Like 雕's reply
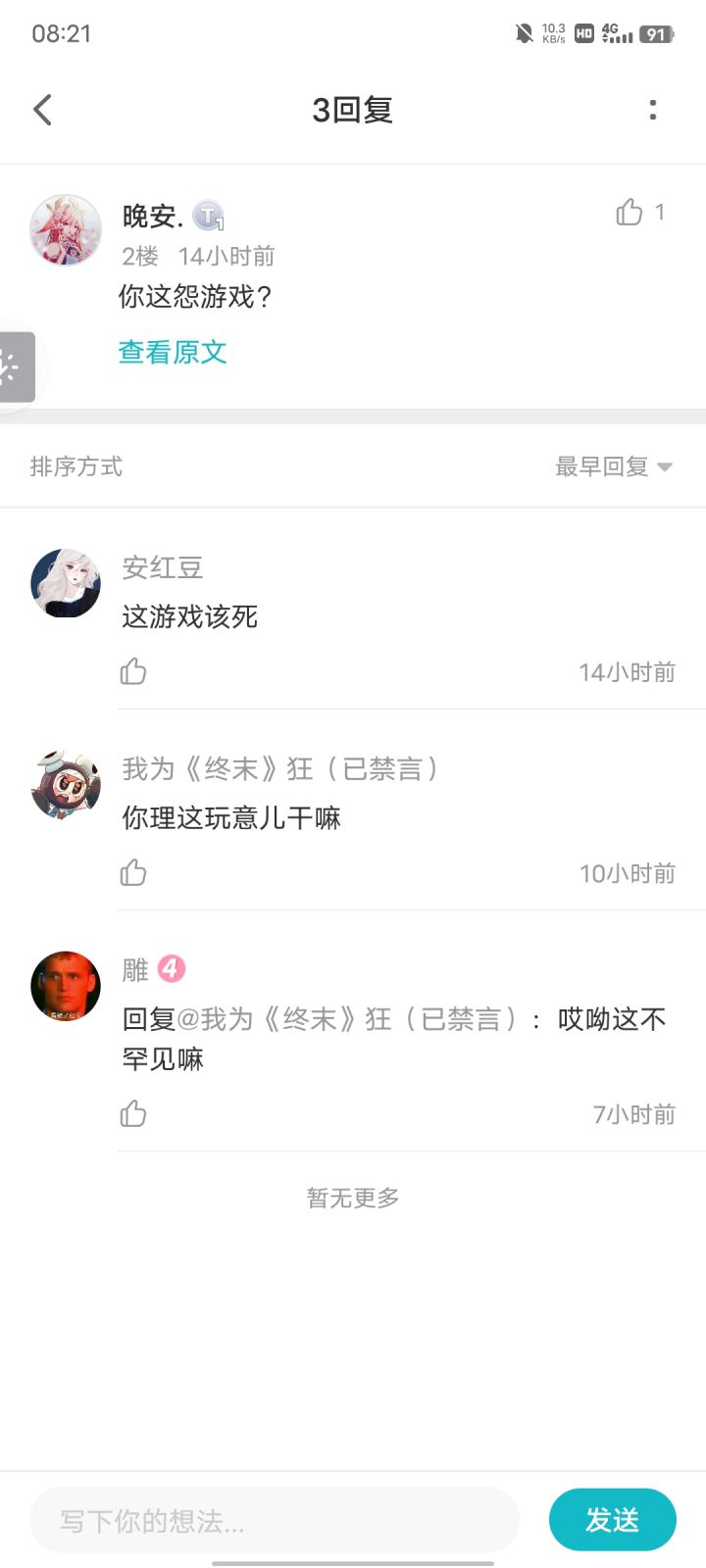706x1568 pixels. click(133, 1113)
